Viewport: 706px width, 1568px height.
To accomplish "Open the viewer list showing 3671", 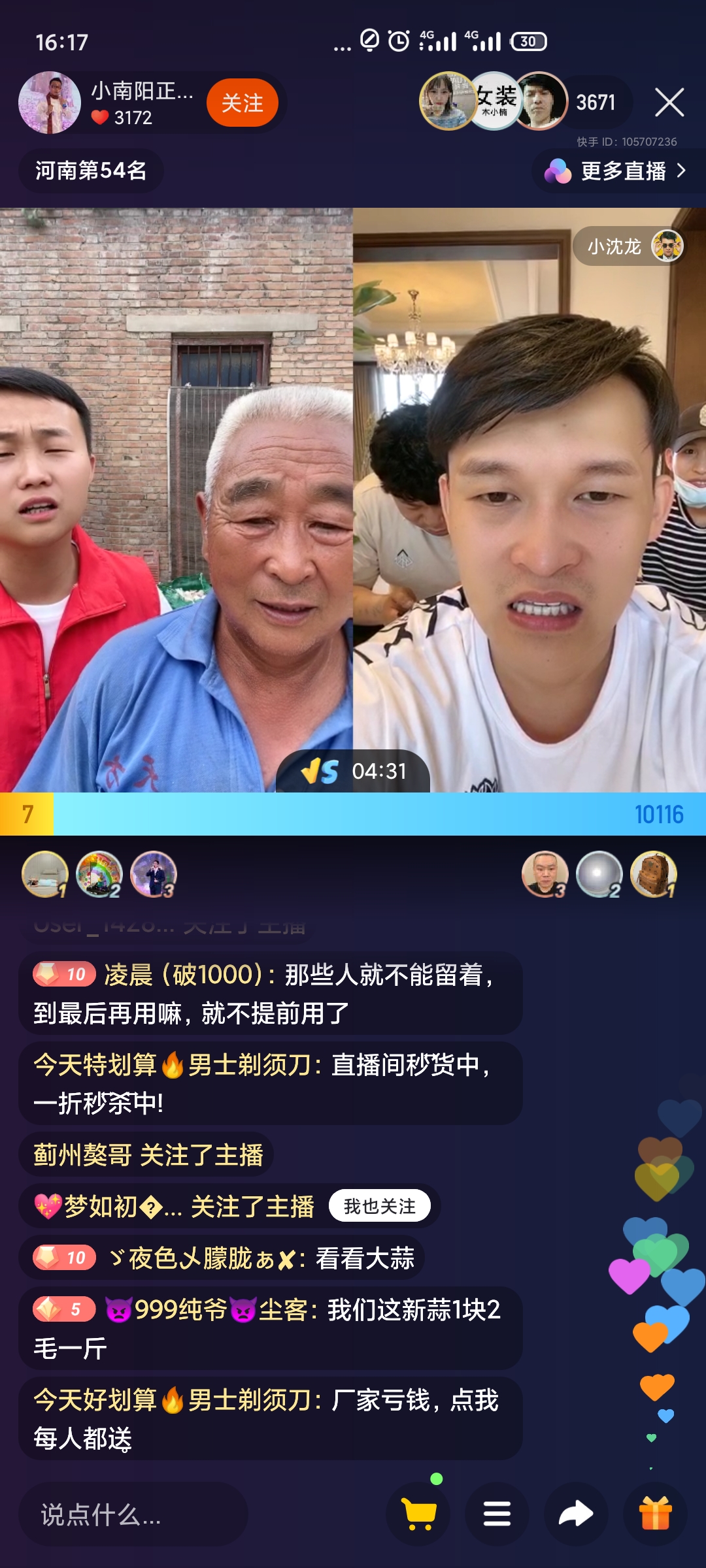I will click(x=596, y=103).
